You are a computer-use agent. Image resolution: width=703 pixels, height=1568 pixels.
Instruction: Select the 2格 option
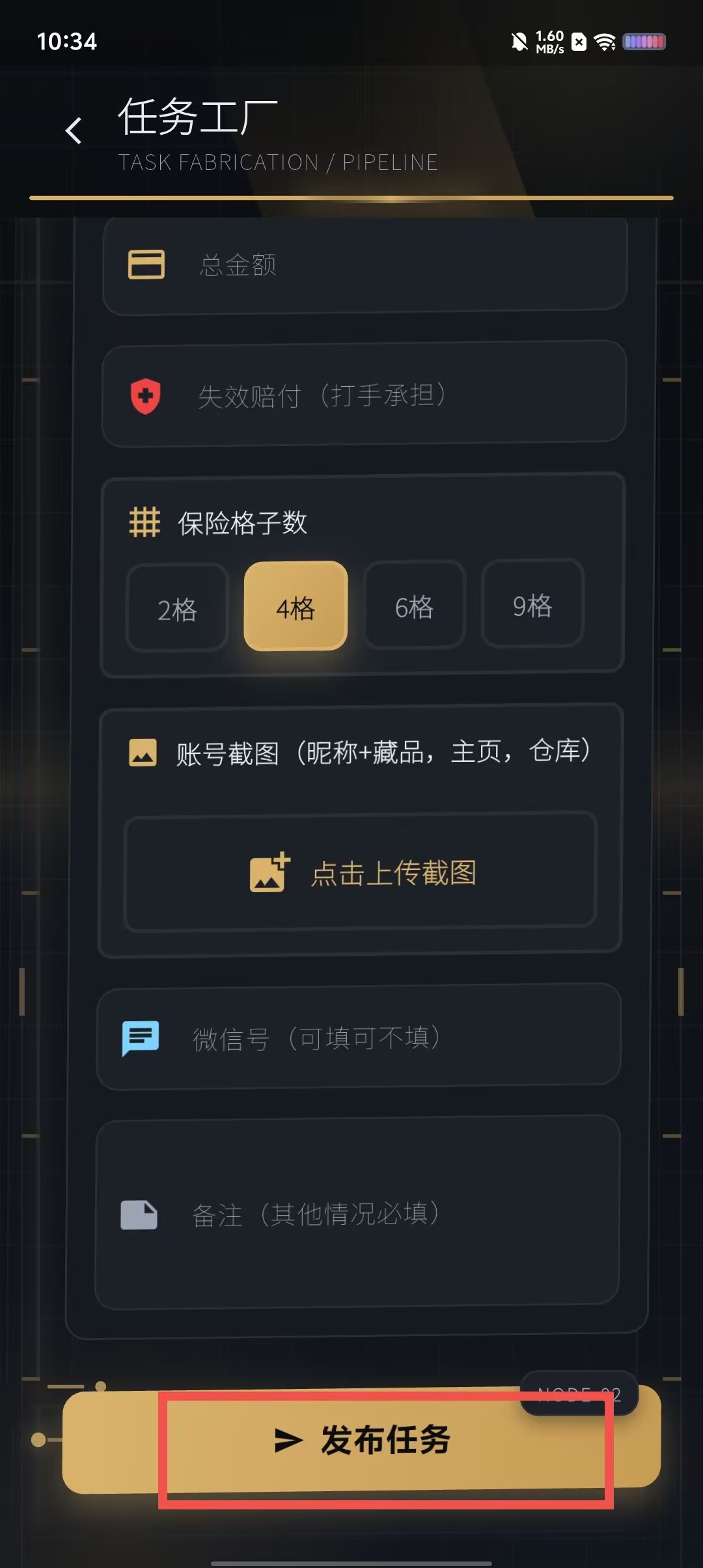click(177, 608)
